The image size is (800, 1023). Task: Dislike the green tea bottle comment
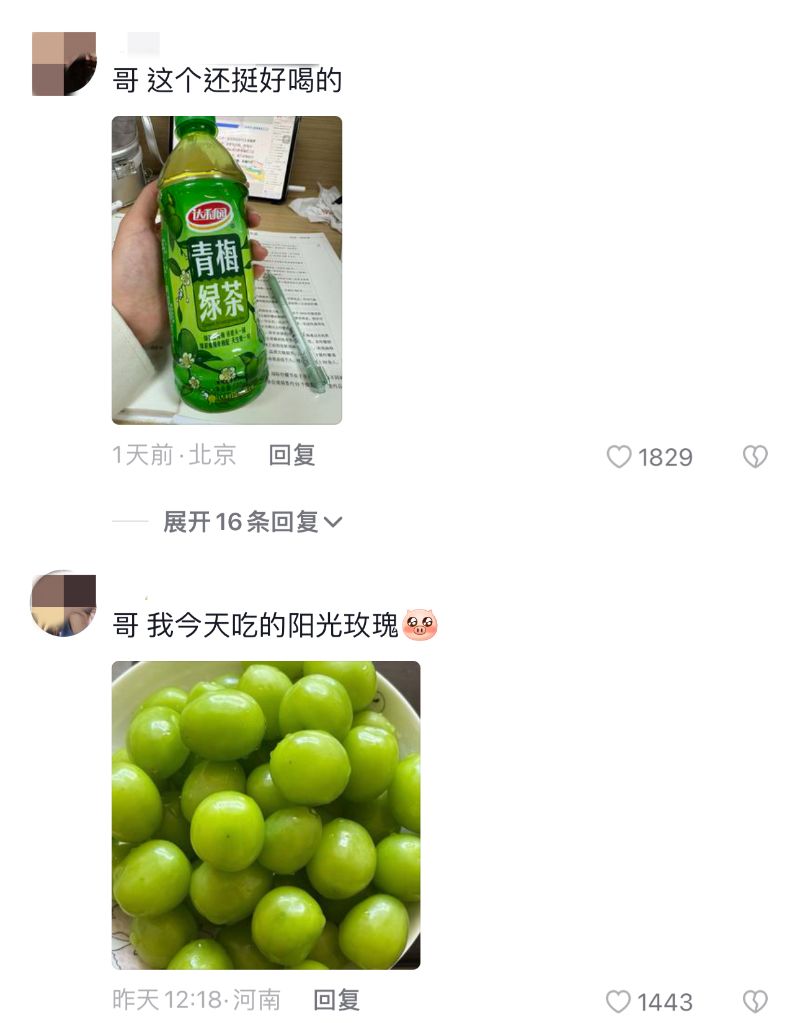[755, 457]
